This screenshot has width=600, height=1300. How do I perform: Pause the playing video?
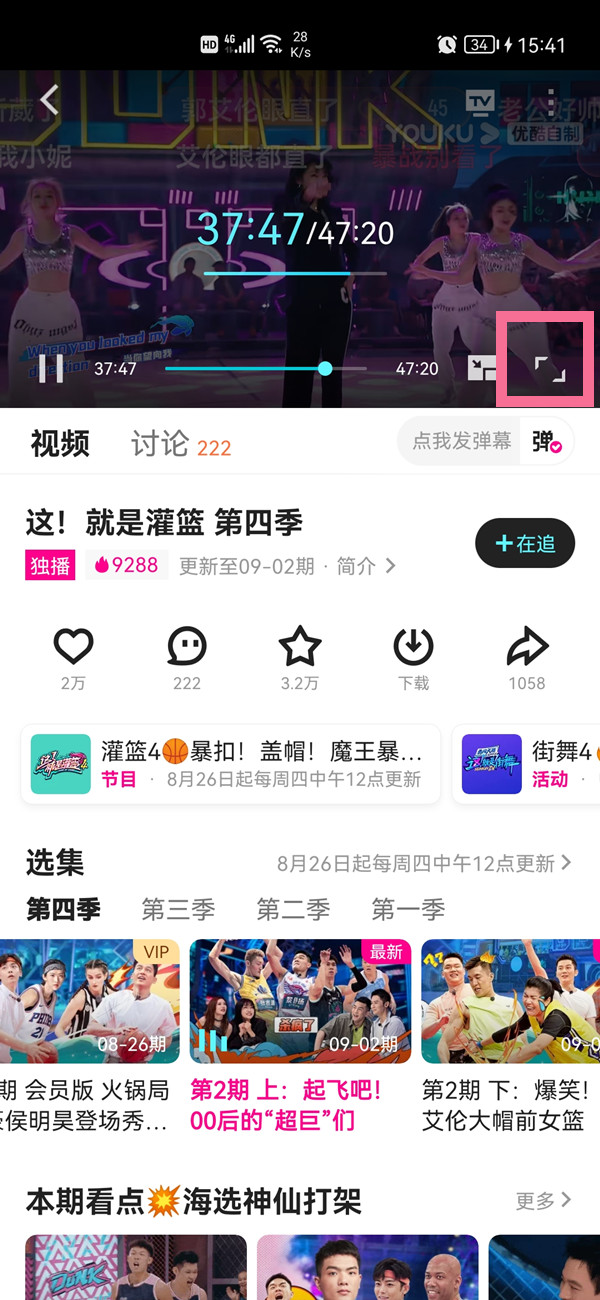51,368
